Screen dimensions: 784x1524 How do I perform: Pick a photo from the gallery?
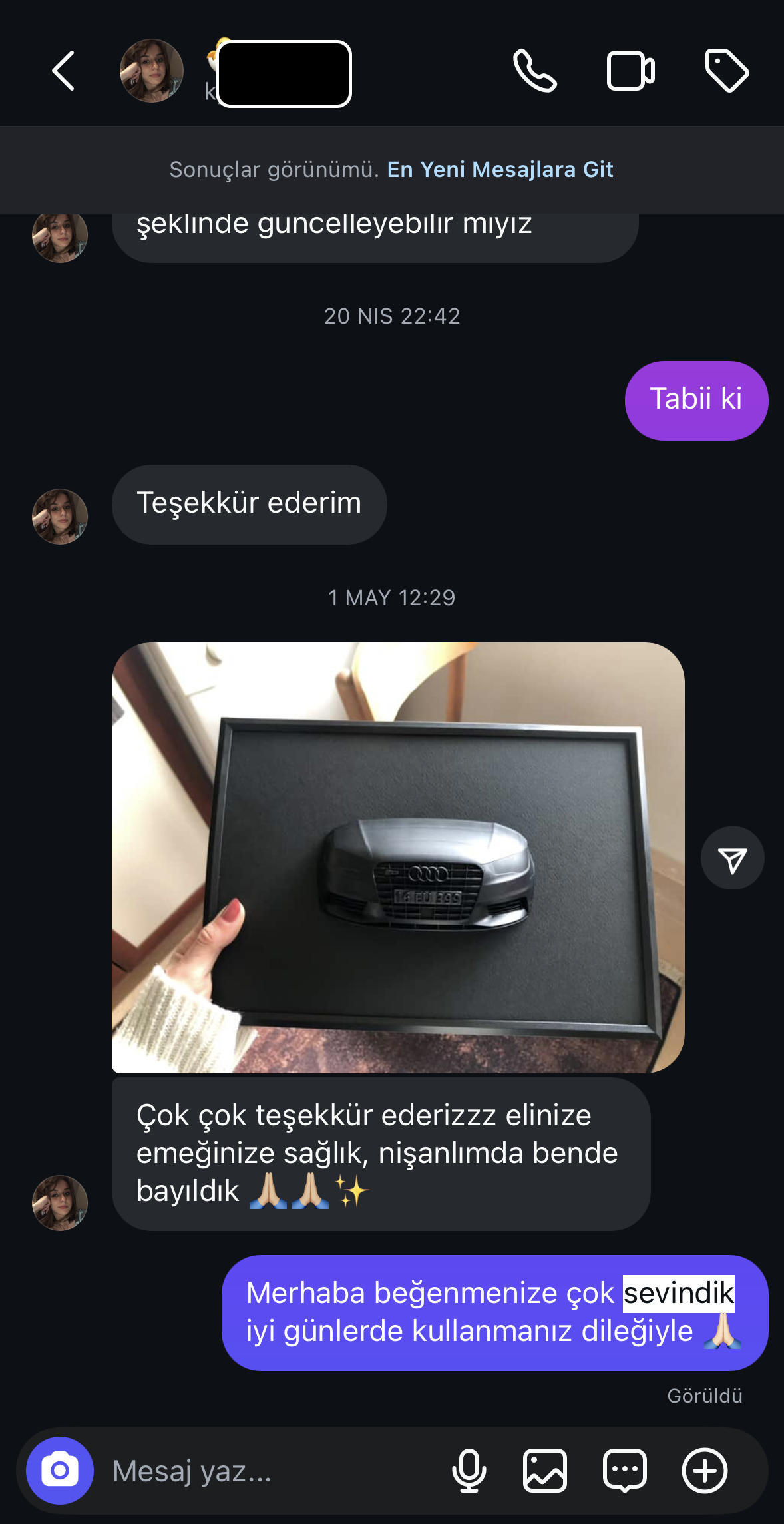pos(545,1471)
